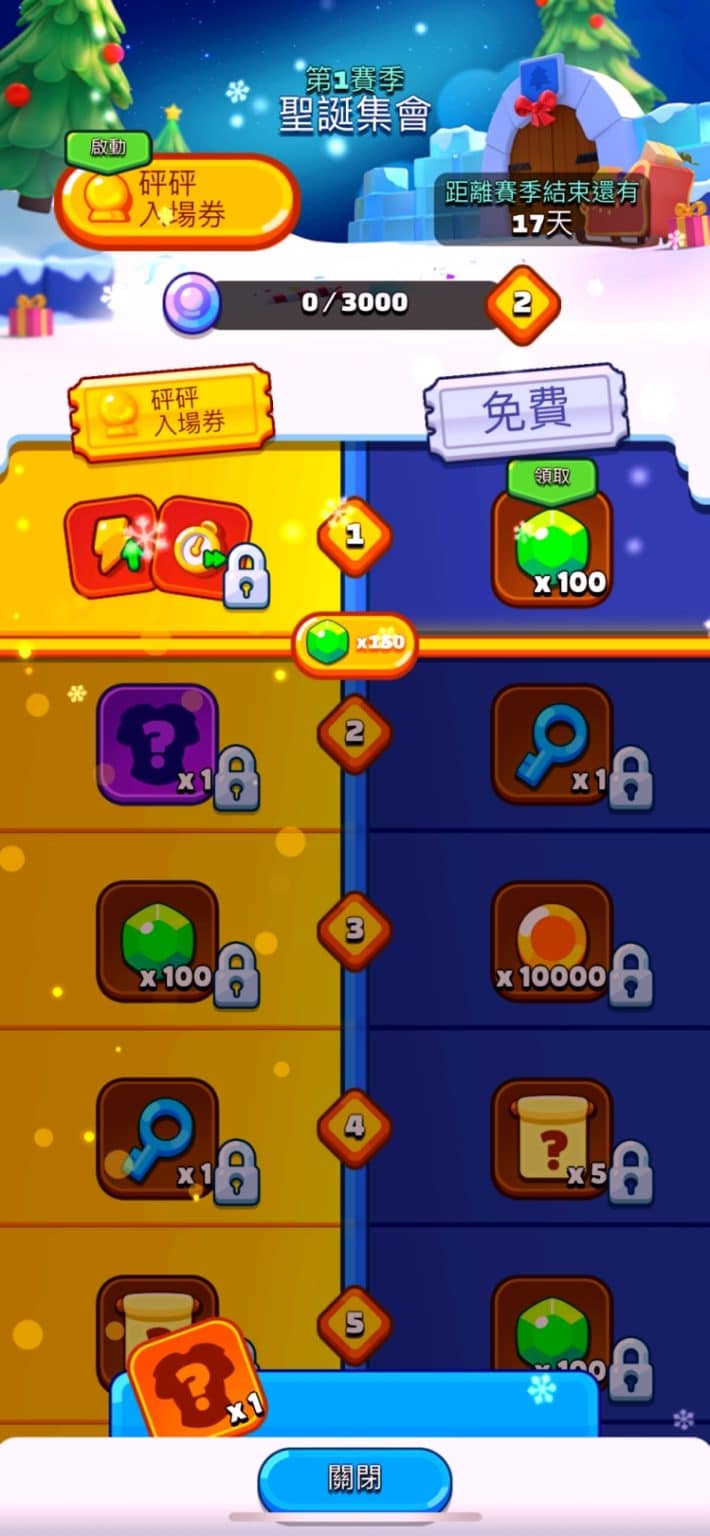Inspect the locked x5 mystery scroll reward
This screenshot has width=710, height=1536.
[552, 1138]
